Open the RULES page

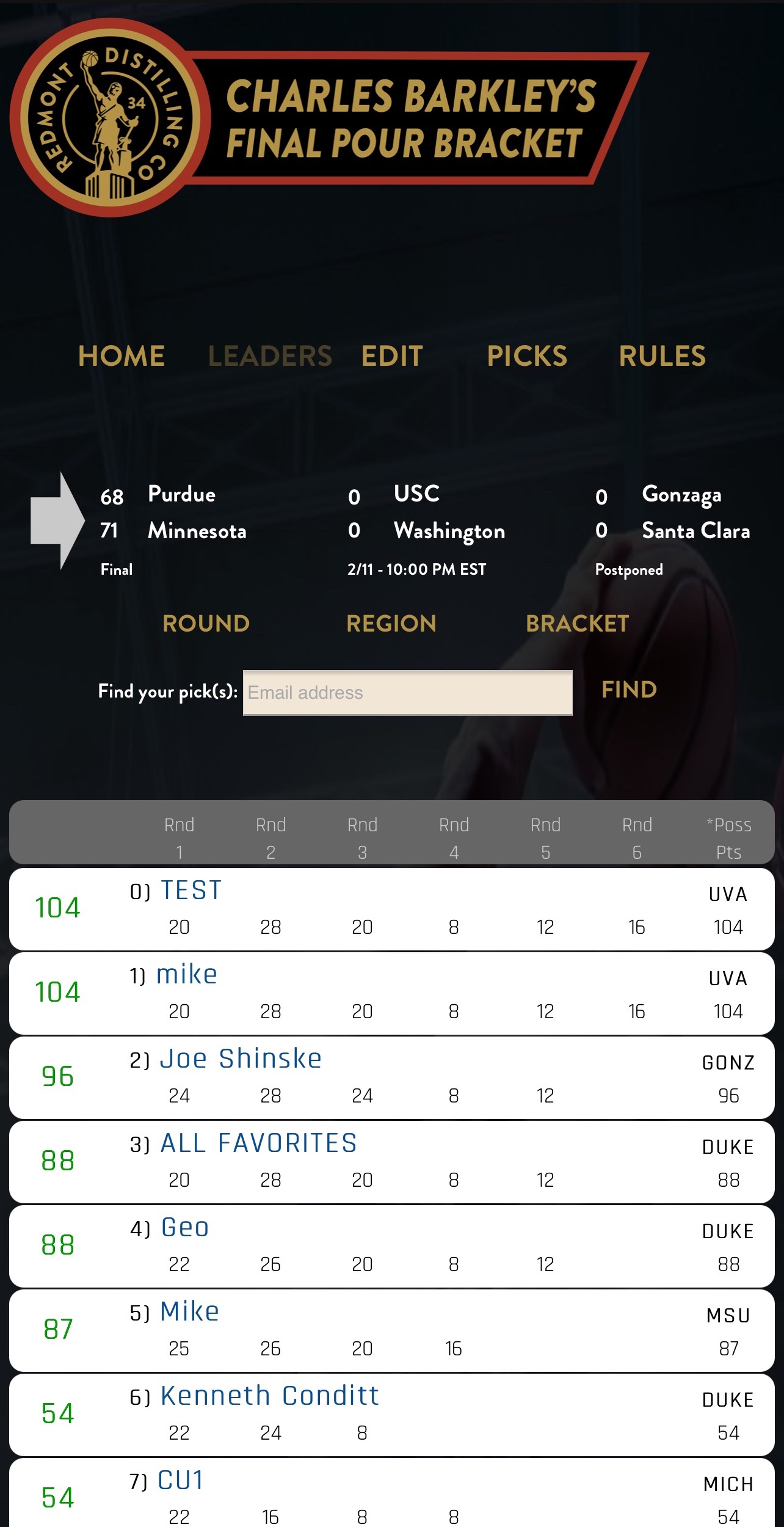pyautogui.click(x=662, y=356)
